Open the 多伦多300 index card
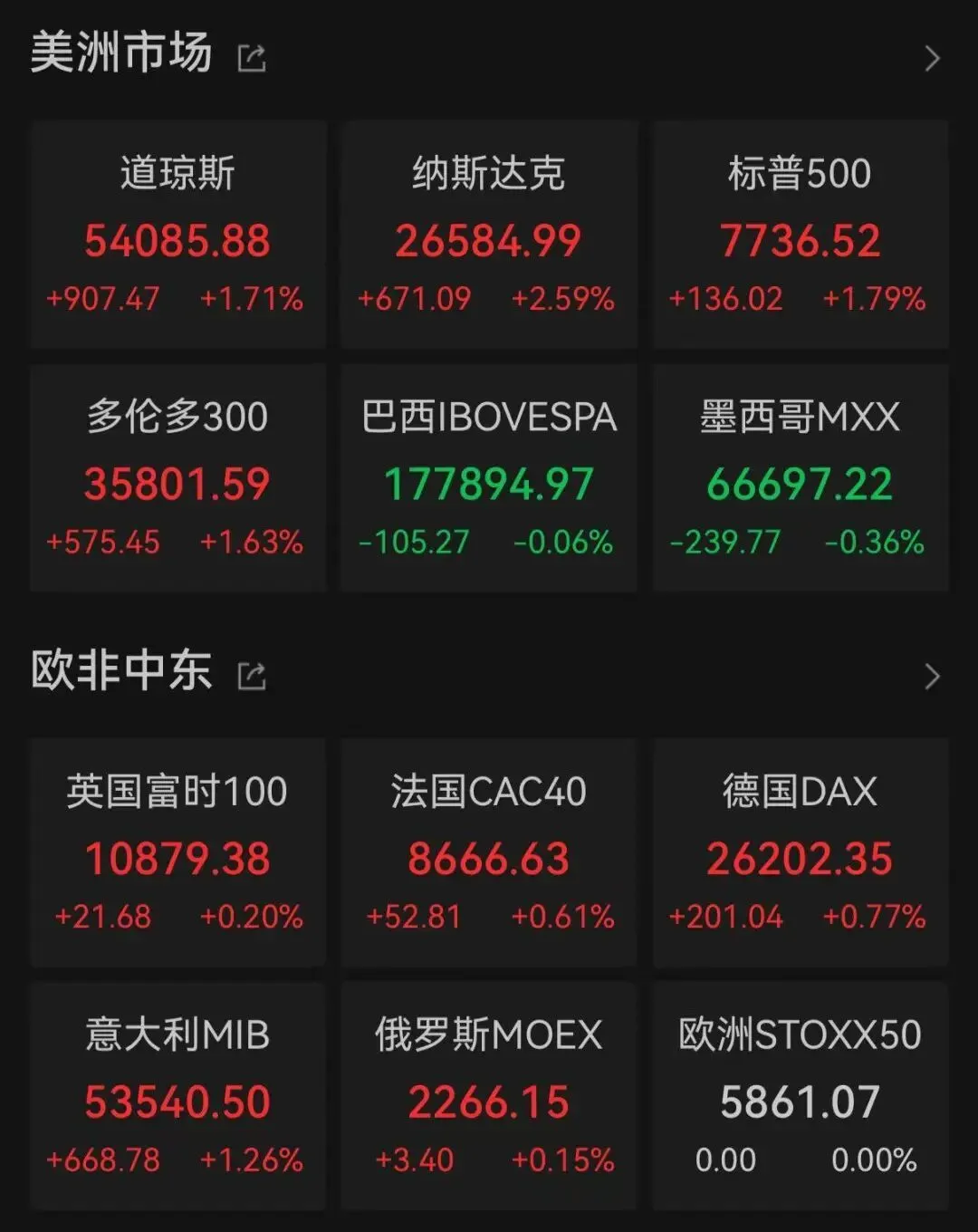This screenshot has height=1232, width=978. point(177,477)
